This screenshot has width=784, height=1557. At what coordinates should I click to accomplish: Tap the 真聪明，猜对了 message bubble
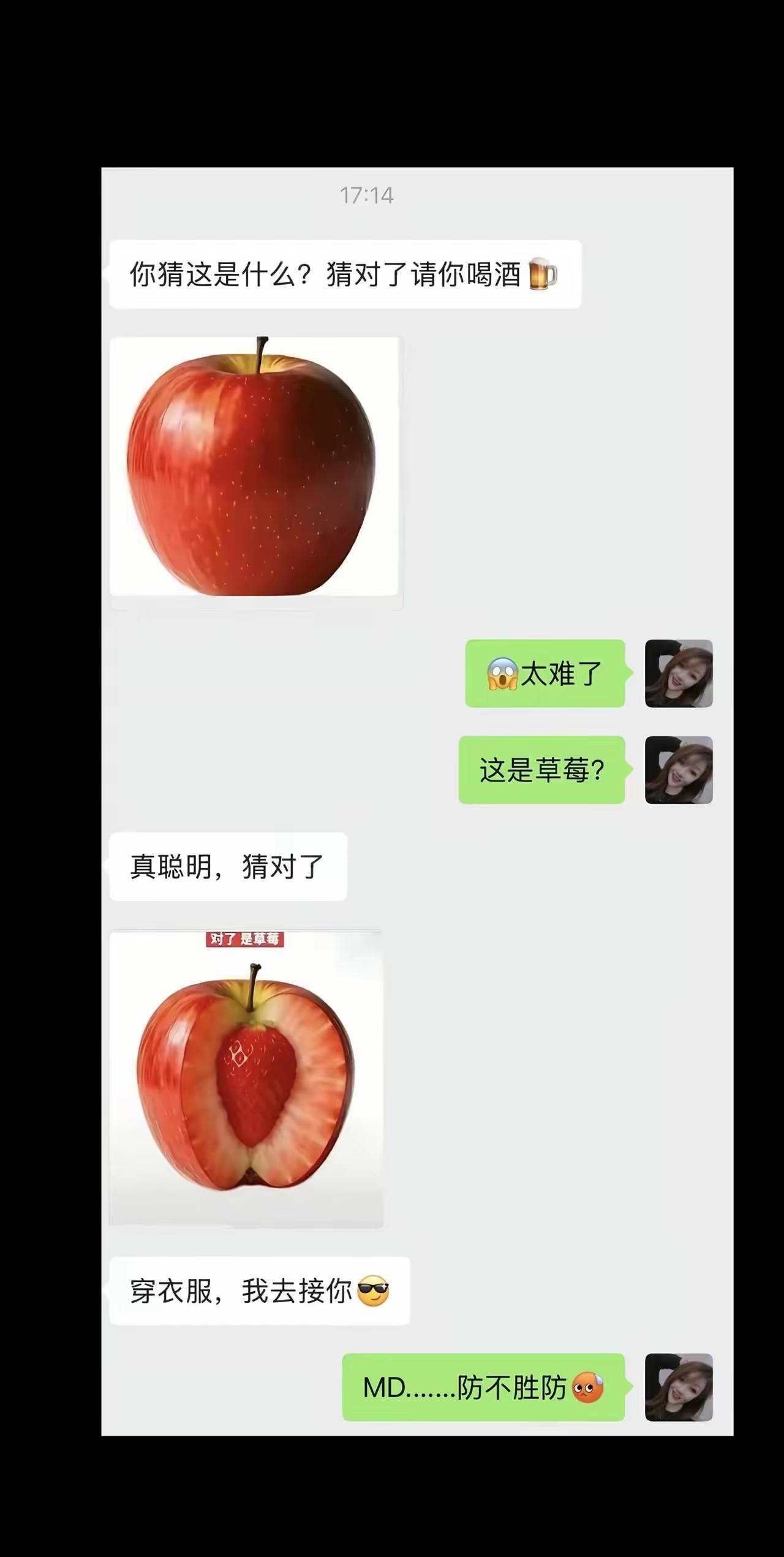tap(228, 868)
